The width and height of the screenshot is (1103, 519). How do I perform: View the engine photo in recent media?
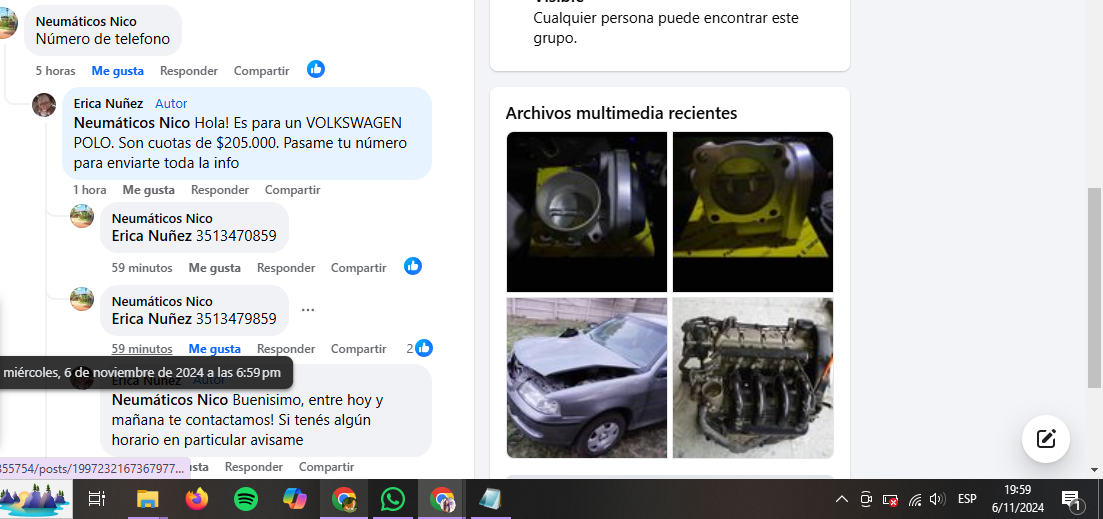click(x=752, y=378)
